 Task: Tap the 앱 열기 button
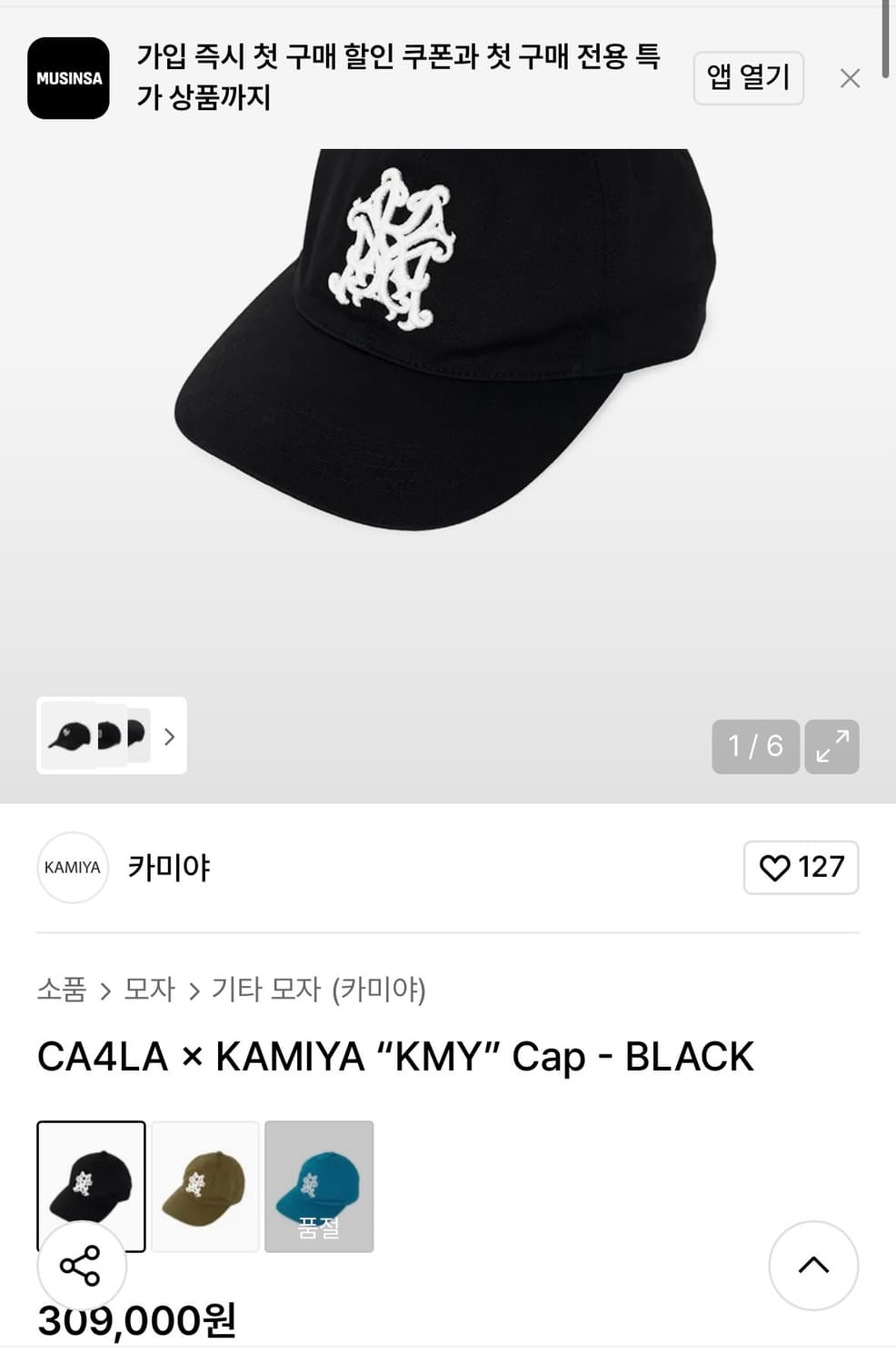tap(748, 78)
